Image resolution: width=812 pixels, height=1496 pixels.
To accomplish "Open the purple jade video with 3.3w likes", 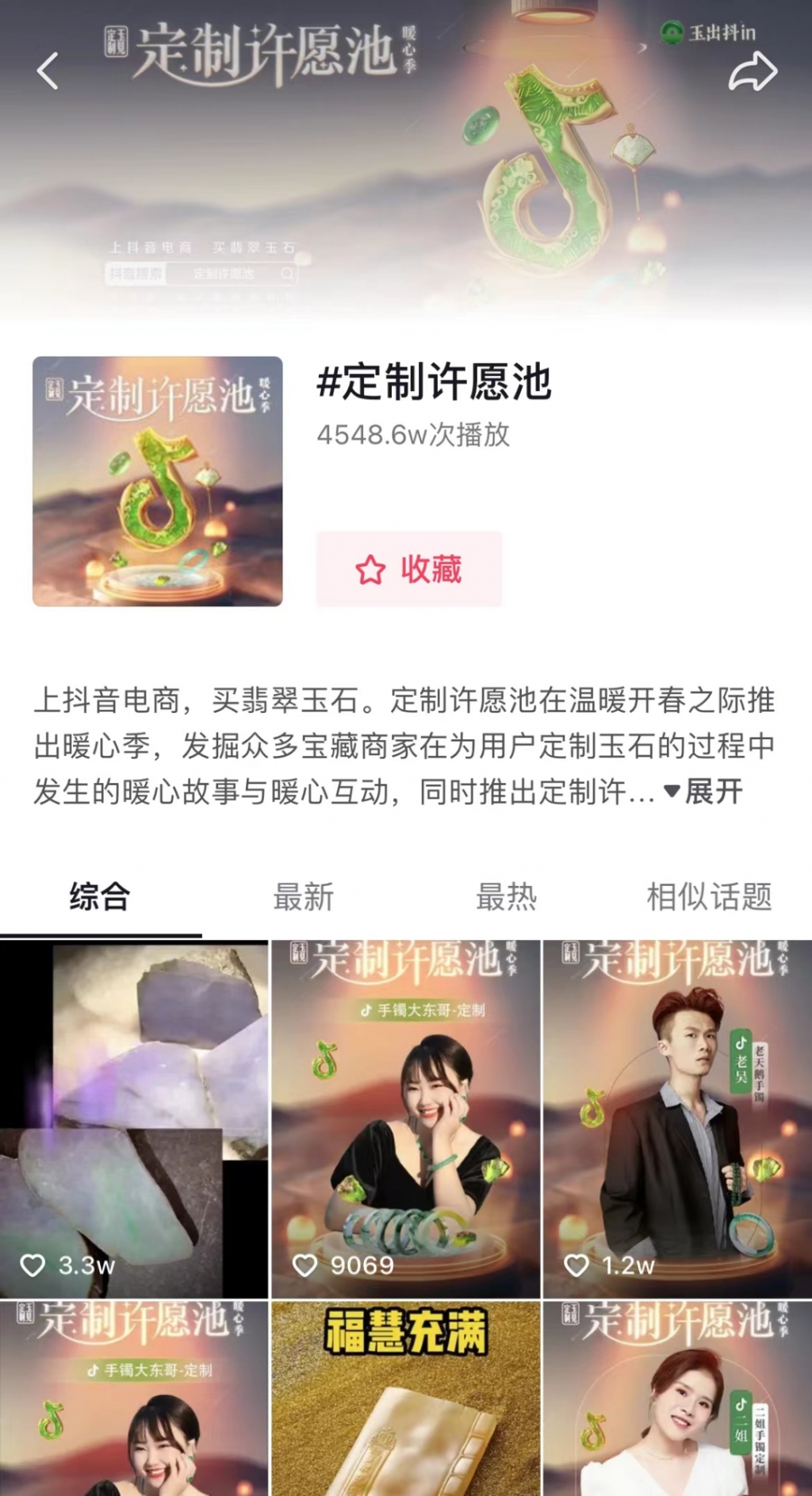I will pyautogui.click(x=134, y=1118).
